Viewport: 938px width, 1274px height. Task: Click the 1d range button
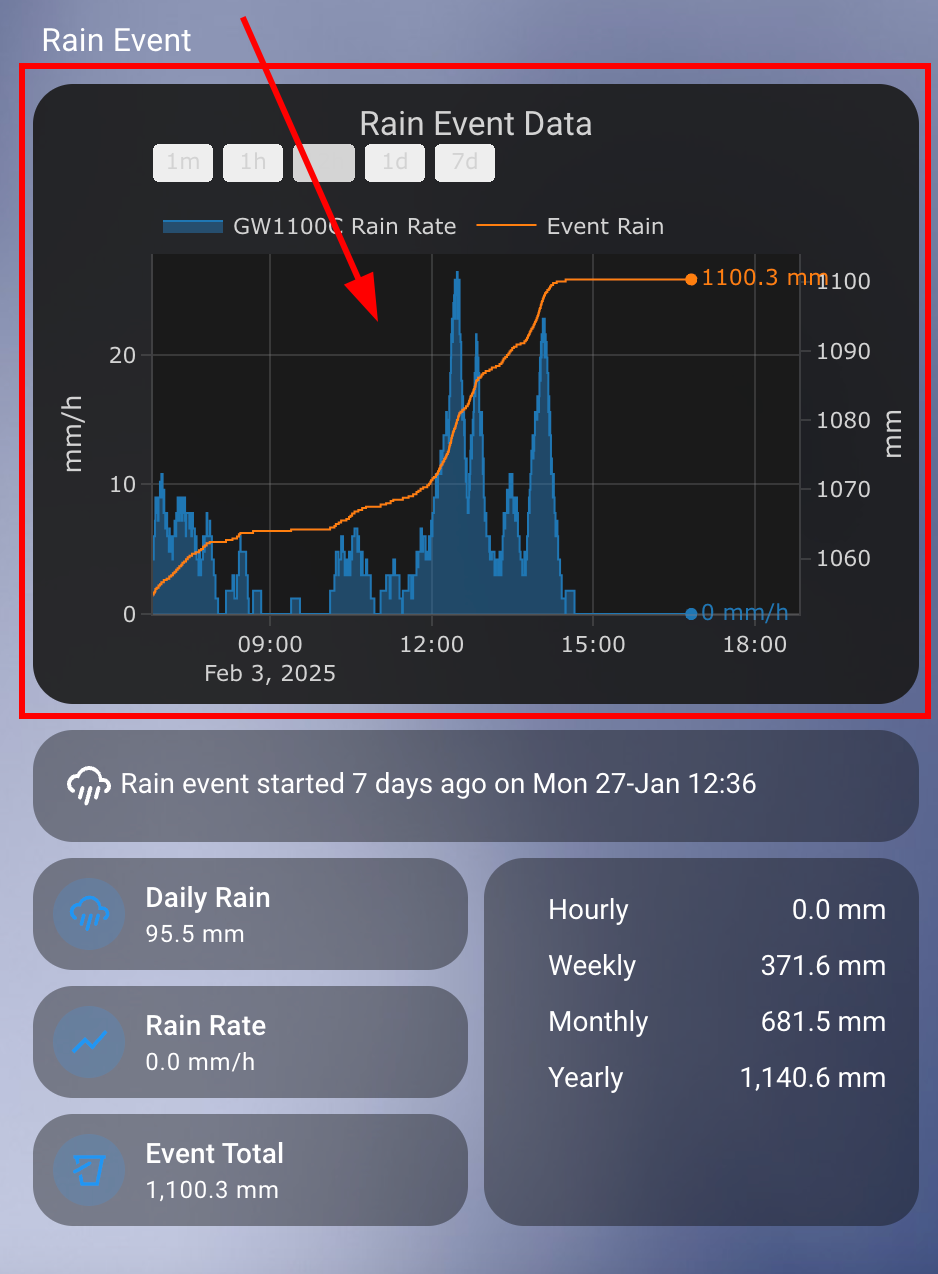[x=394, y=162]
